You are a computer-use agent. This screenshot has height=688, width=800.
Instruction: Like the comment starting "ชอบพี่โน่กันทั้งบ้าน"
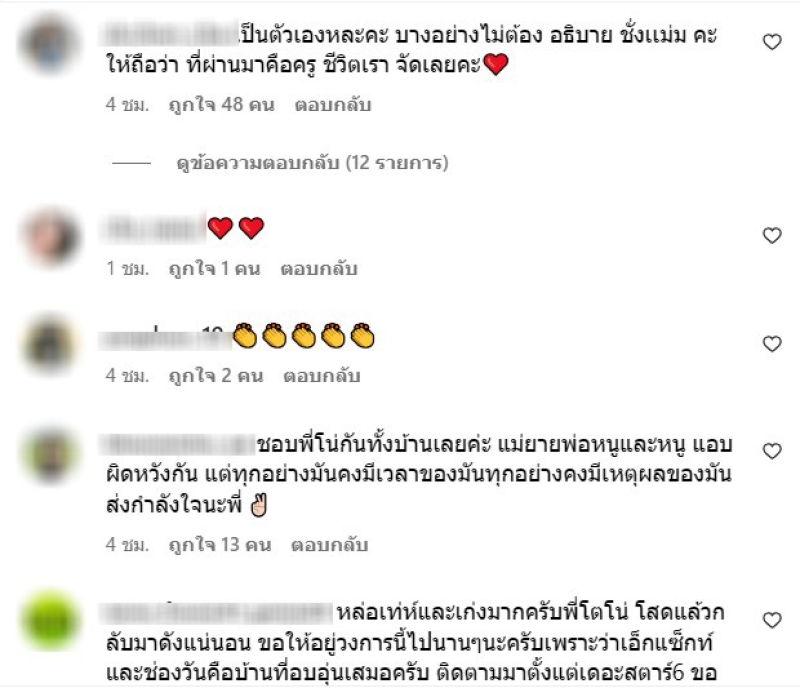771,452
